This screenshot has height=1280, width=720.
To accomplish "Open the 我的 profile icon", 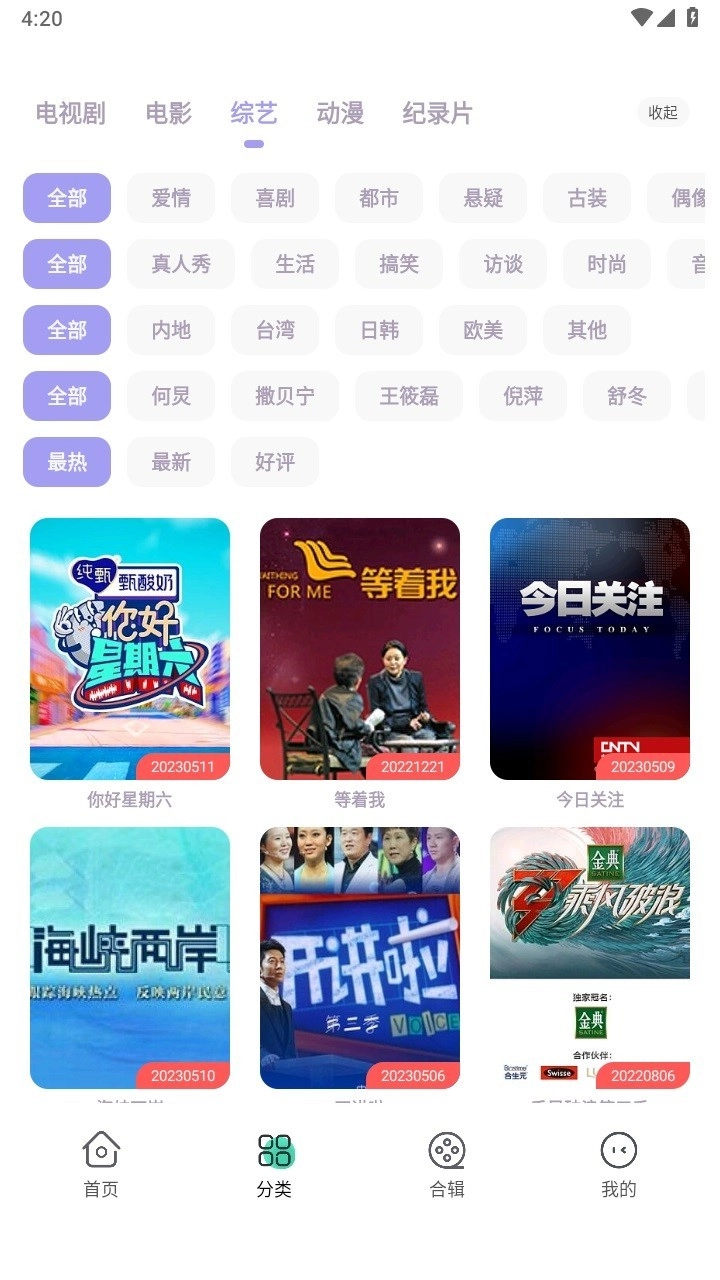I will point(619,1160).
